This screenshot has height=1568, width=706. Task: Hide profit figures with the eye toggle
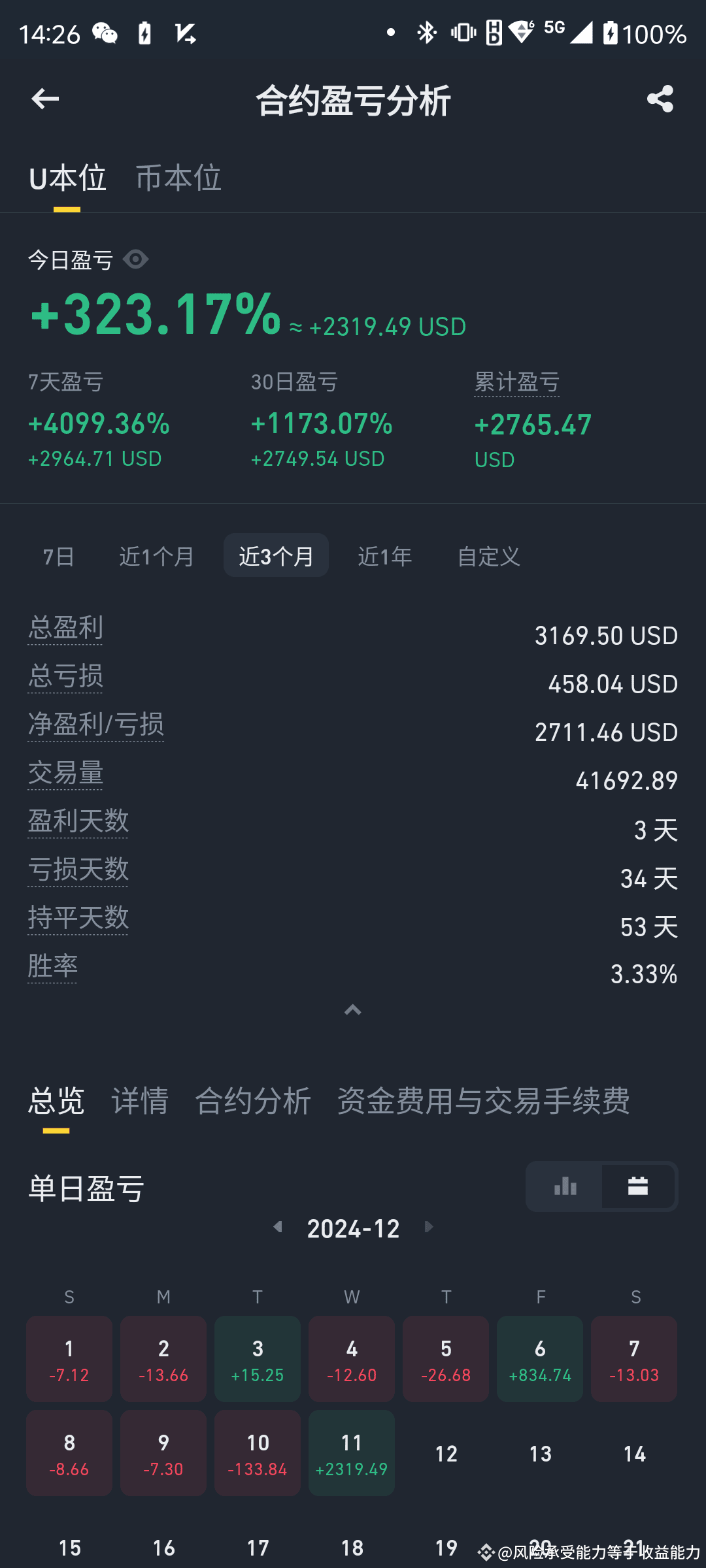click(136, 259)
